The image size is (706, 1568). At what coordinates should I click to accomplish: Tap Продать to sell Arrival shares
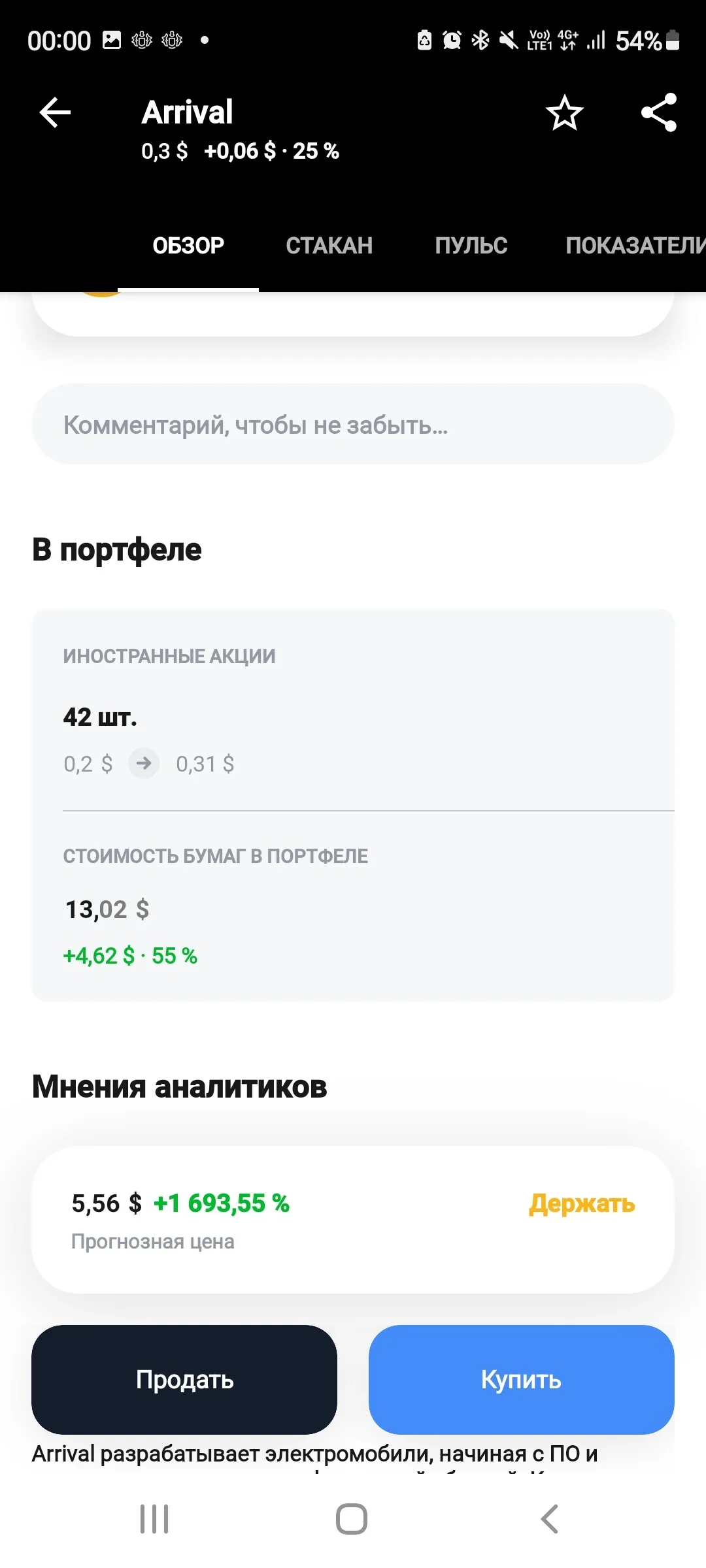point(184,1380)
